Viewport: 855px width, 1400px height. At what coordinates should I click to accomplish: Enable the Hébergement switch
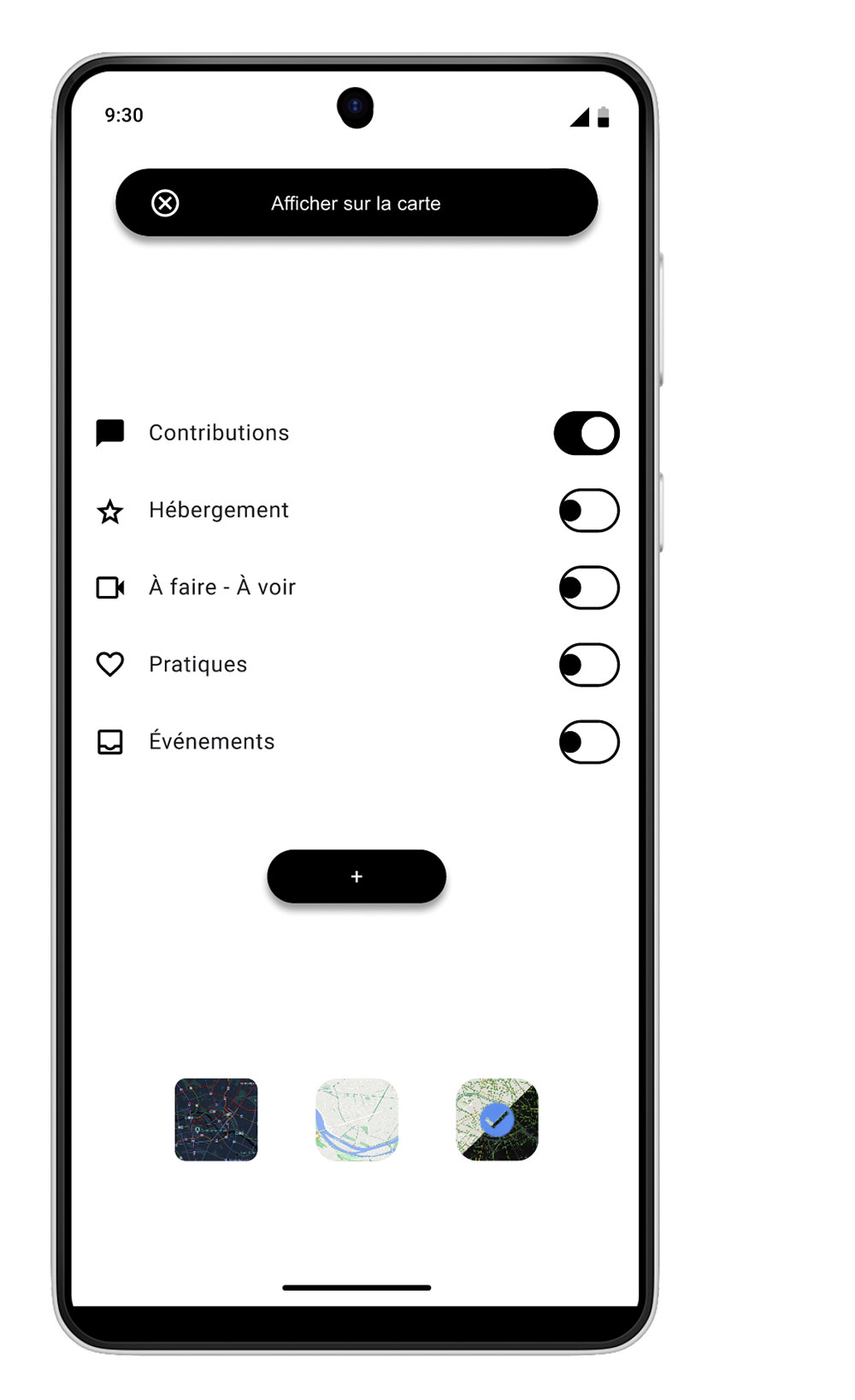588,511
